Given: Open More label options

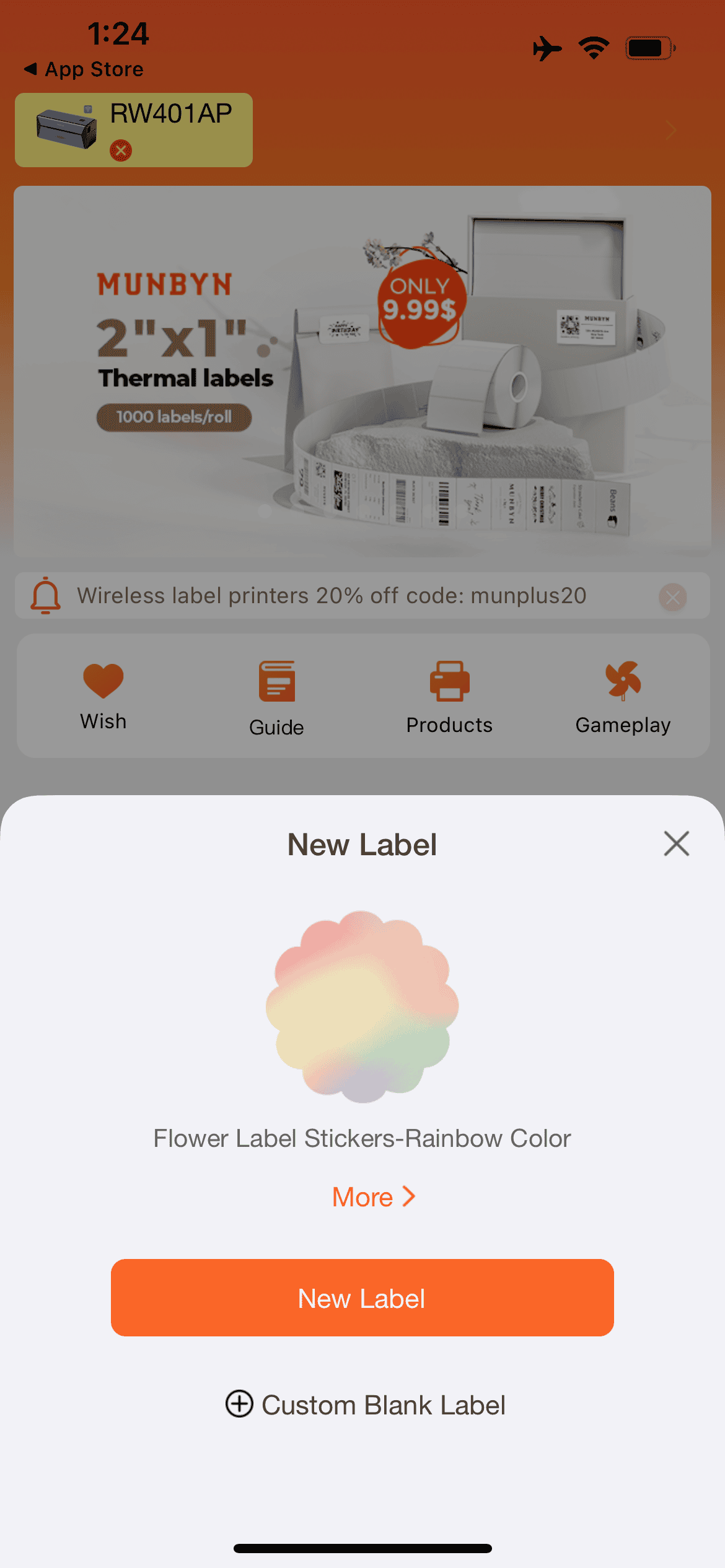Looking at the screenshot, I should coord(373,1196).
